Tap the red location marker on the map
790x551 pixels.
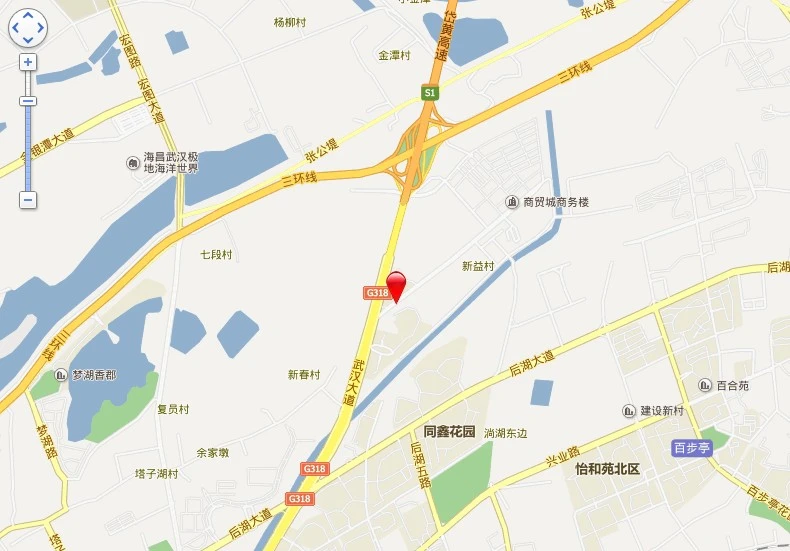(x=397, y=284)
